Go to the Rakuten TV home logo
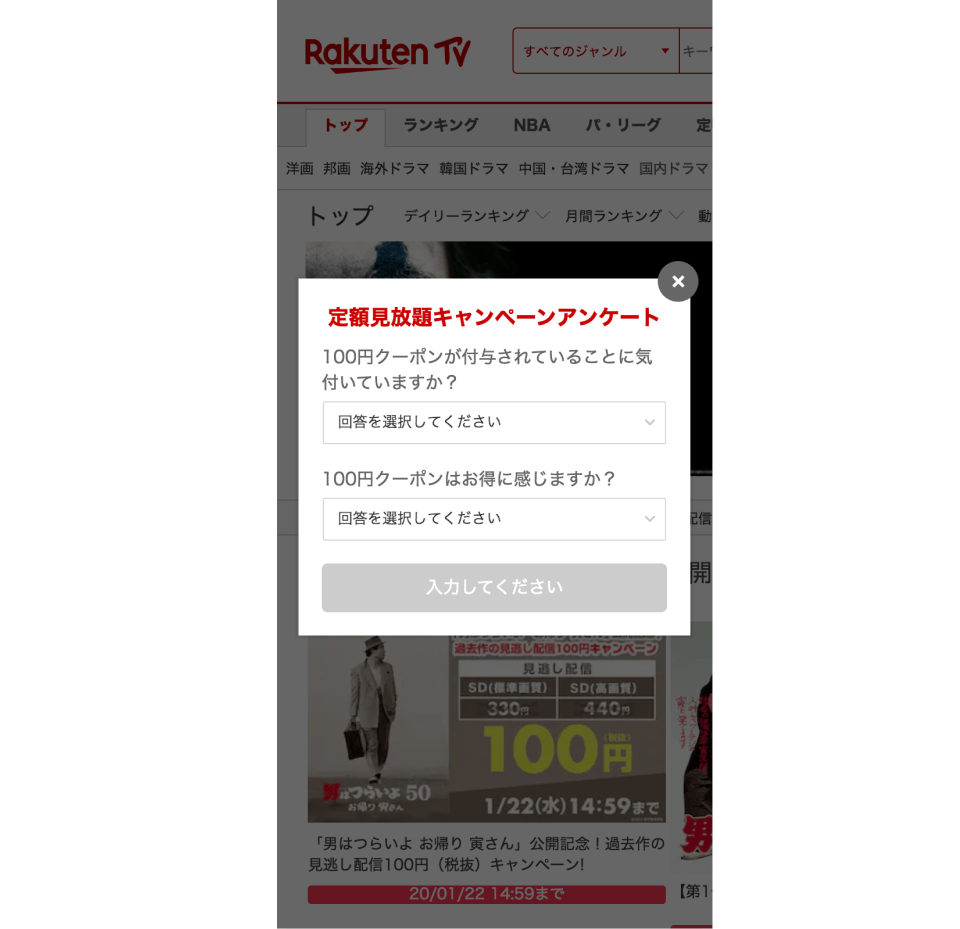This screenshot has height=929, width=960. tap(387, 53)
